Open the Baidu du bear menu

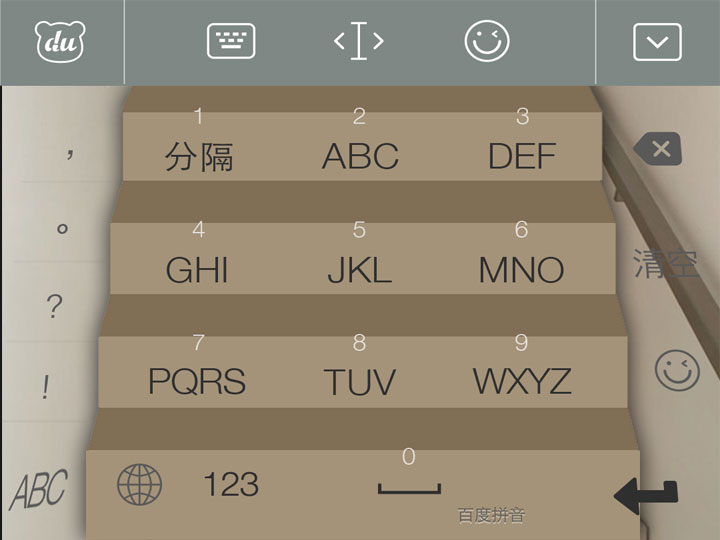(x=60, y=42)
